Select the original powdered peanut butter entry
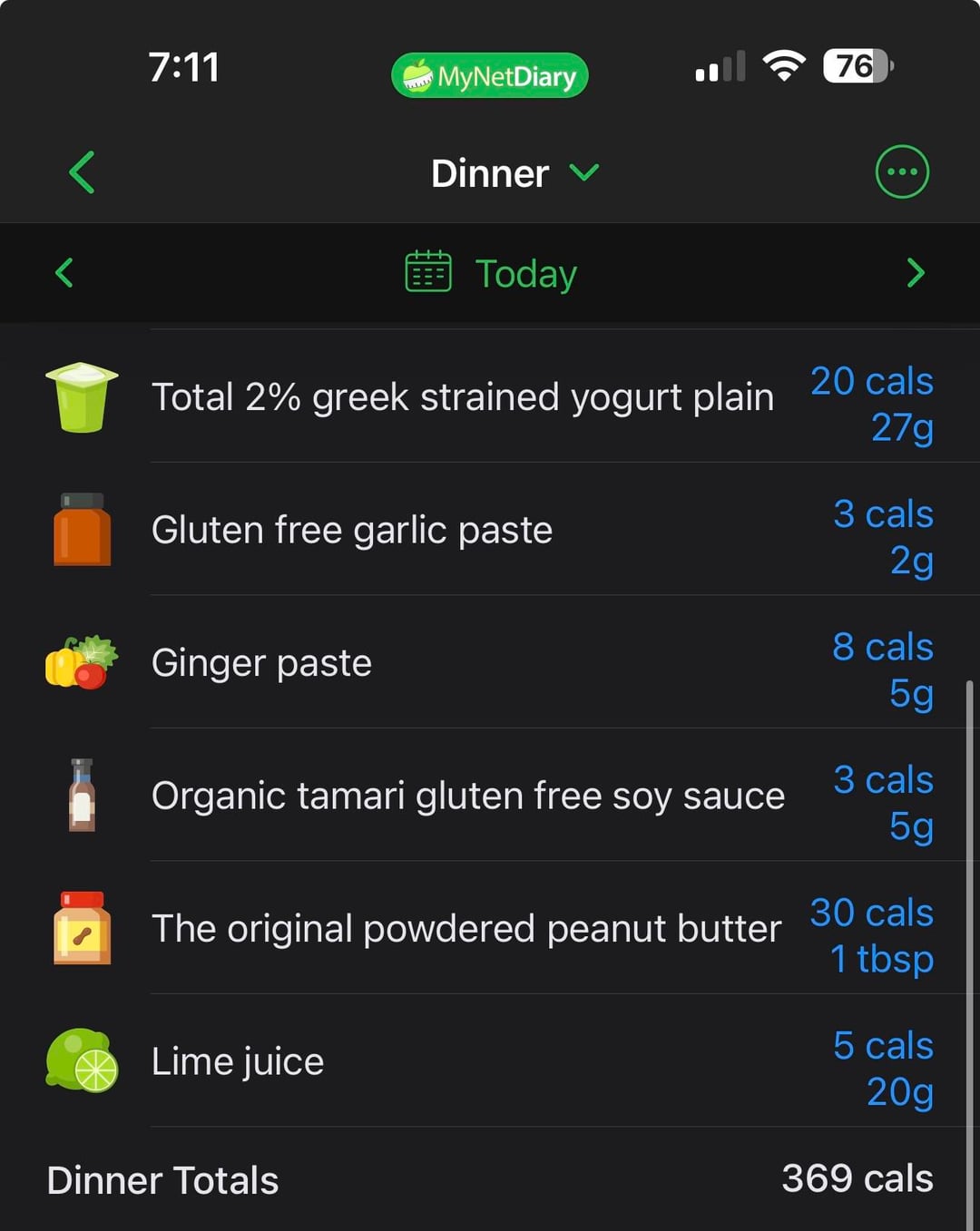The height and width of the screenshot is (1231, 980). (465, 929)
